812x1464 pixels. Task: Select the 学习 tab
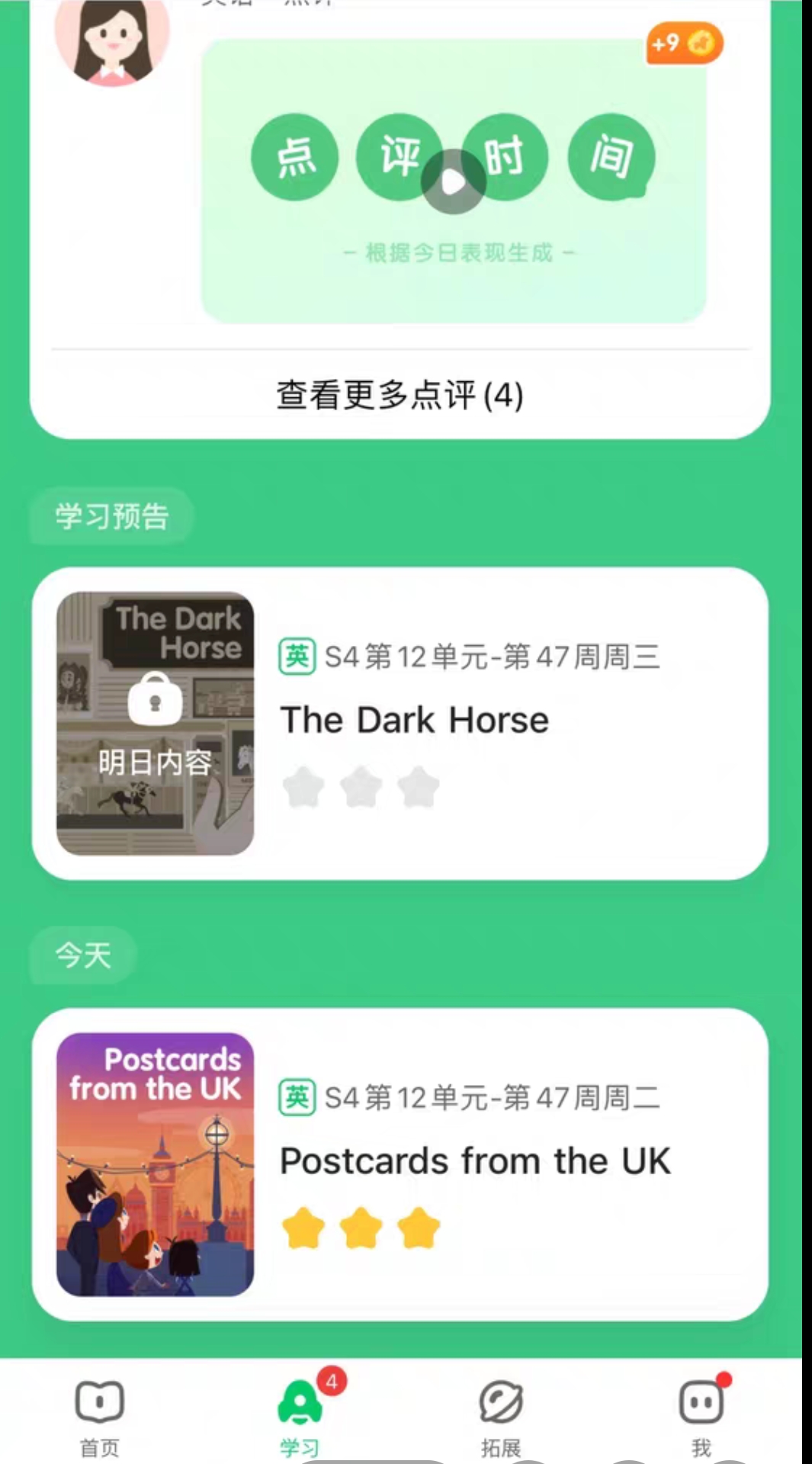click(x=300, y=1415)
